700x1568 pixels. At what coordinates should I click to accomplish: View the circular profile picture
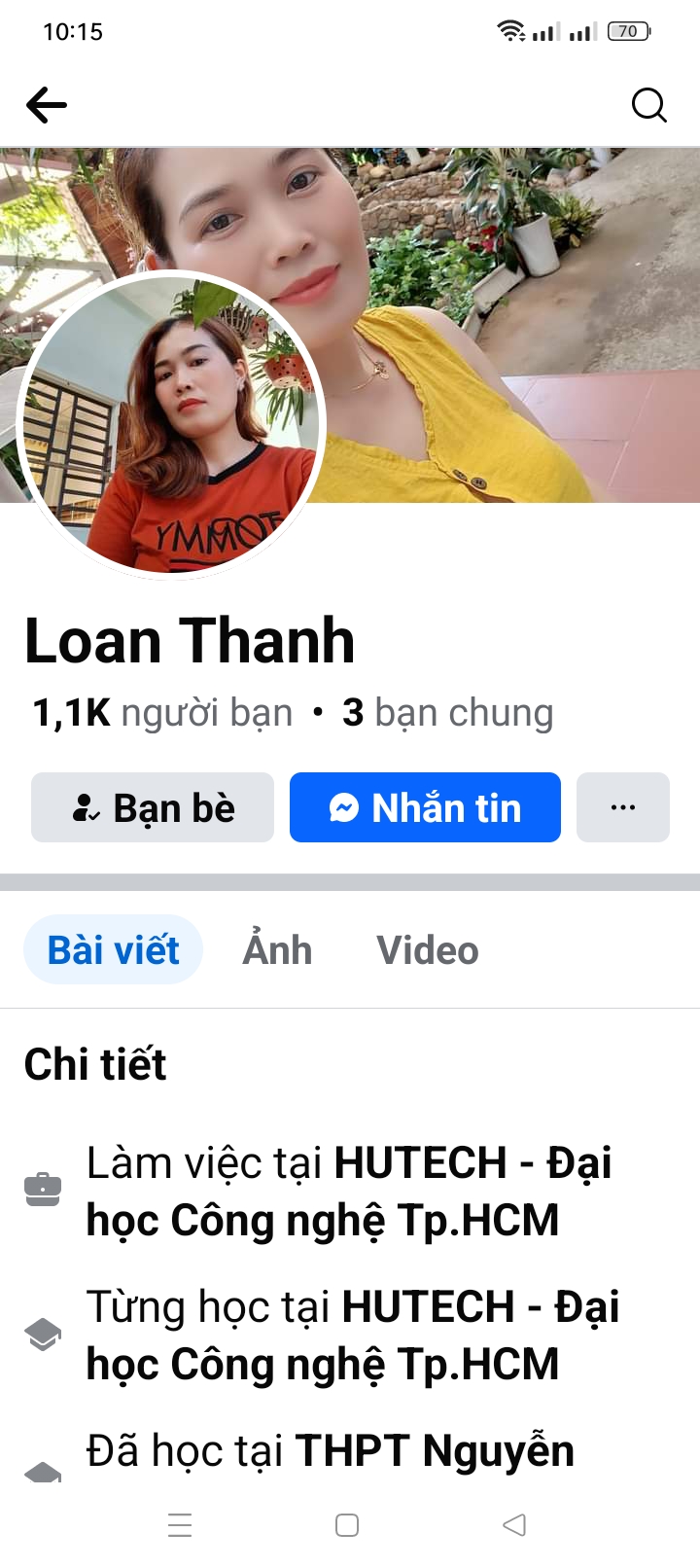[172, 424]
